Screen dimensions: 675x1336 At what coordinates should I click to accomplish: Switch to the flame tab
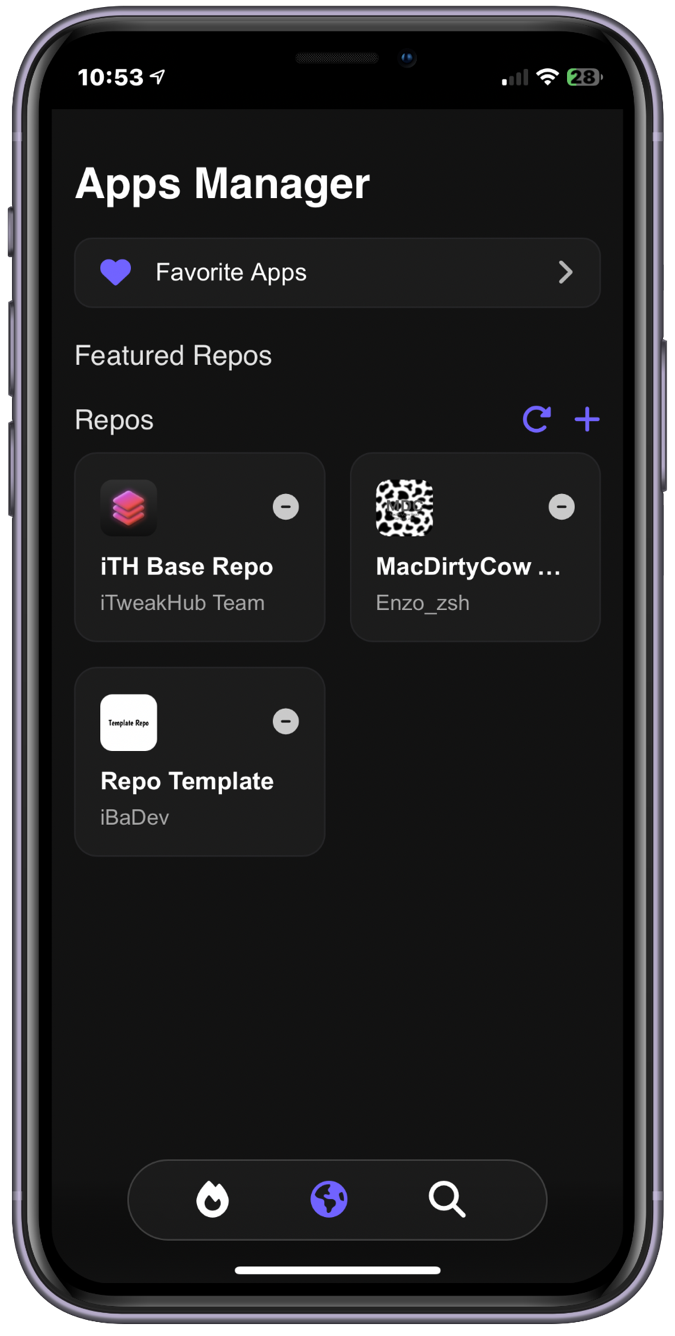pyautogui.click(x=212, y=1198)
